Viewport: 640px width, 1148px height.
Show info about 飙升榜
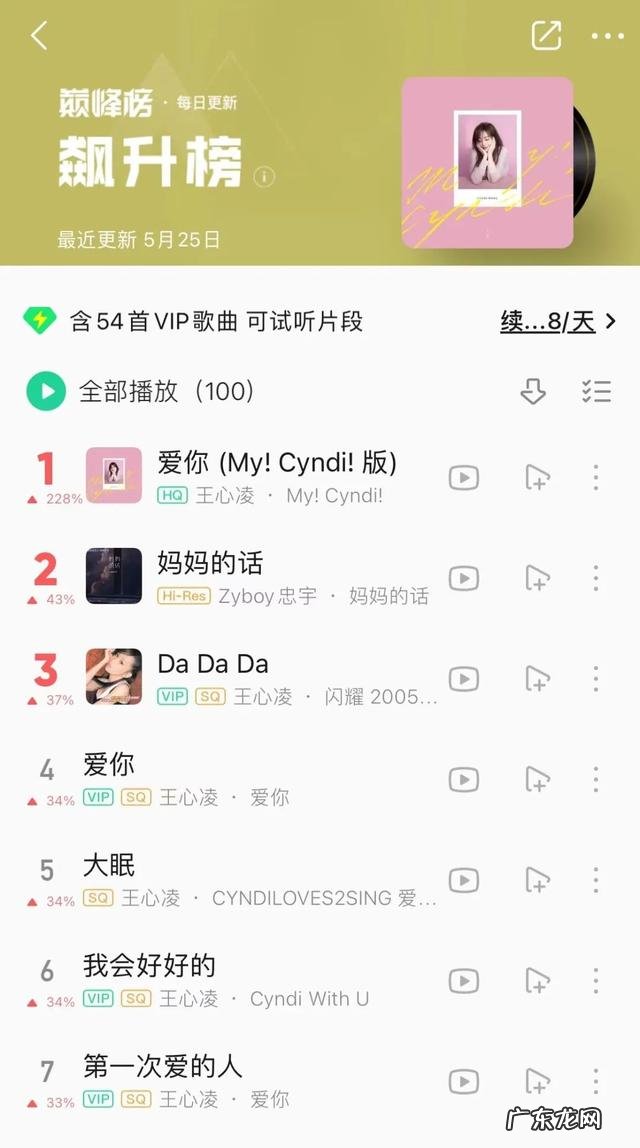coord(264,177)
